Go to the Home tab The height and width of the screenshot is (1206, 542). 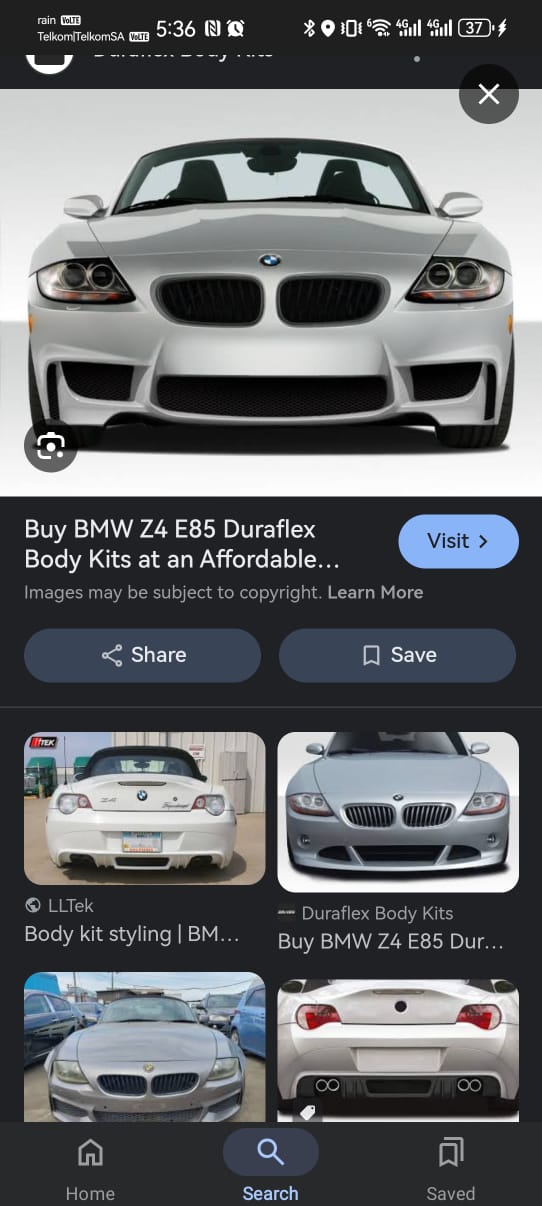click(x=90, y=1167)
